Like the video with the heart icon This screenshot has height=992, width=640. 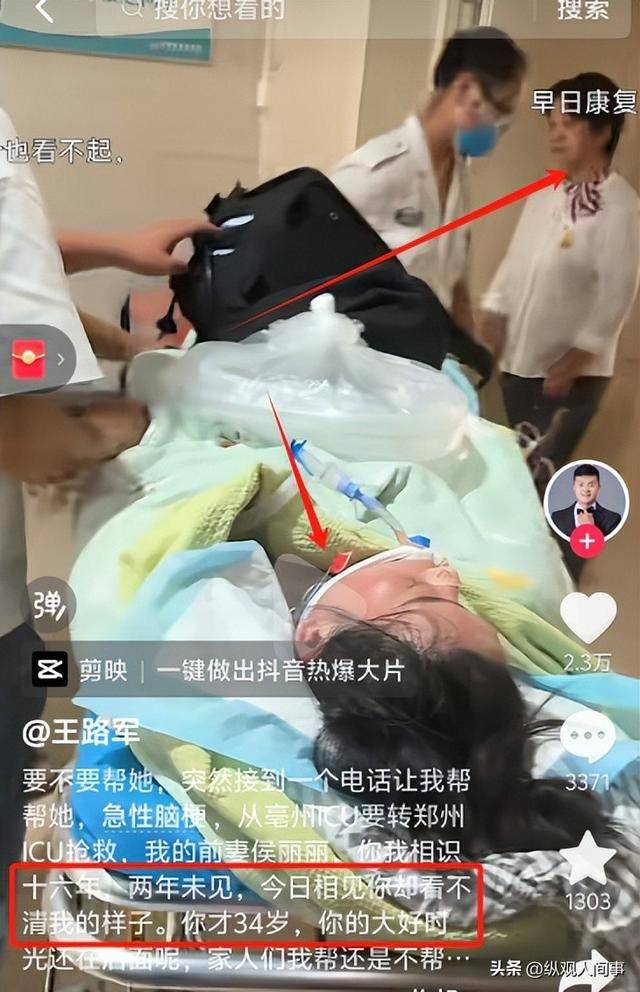(587, 619)
